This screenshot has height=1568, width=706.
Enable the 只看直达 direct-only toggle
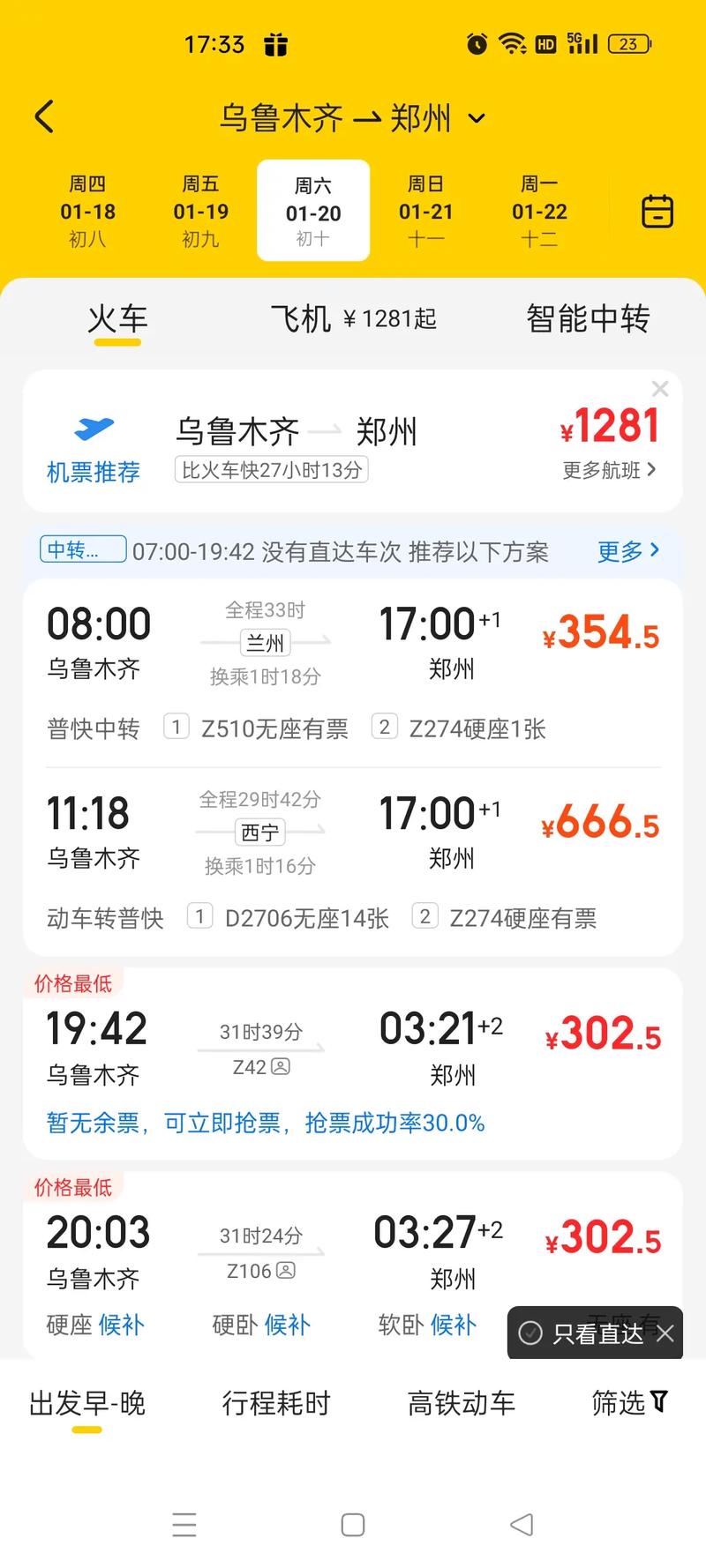click(593, 1333)
